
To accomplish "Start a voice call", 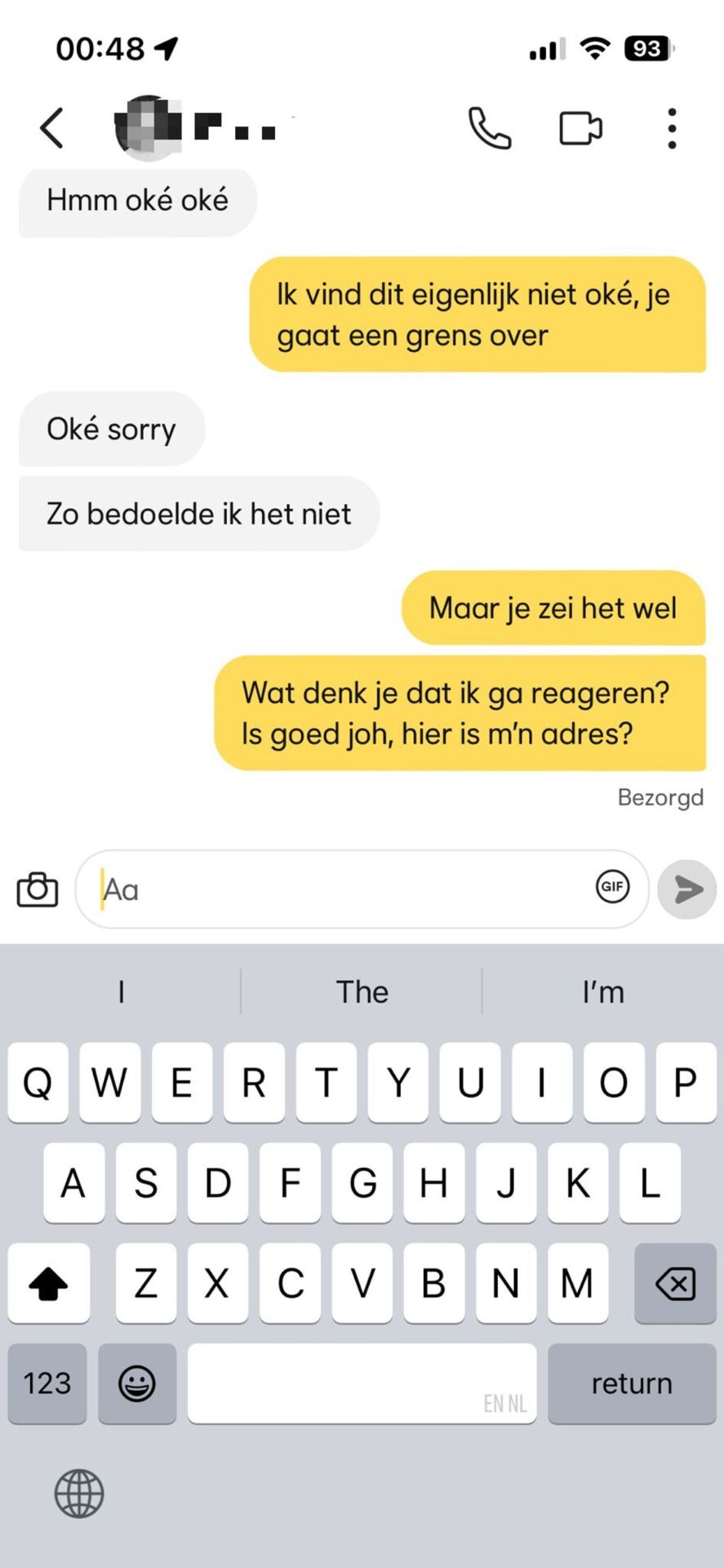I will tap(490, 128).
